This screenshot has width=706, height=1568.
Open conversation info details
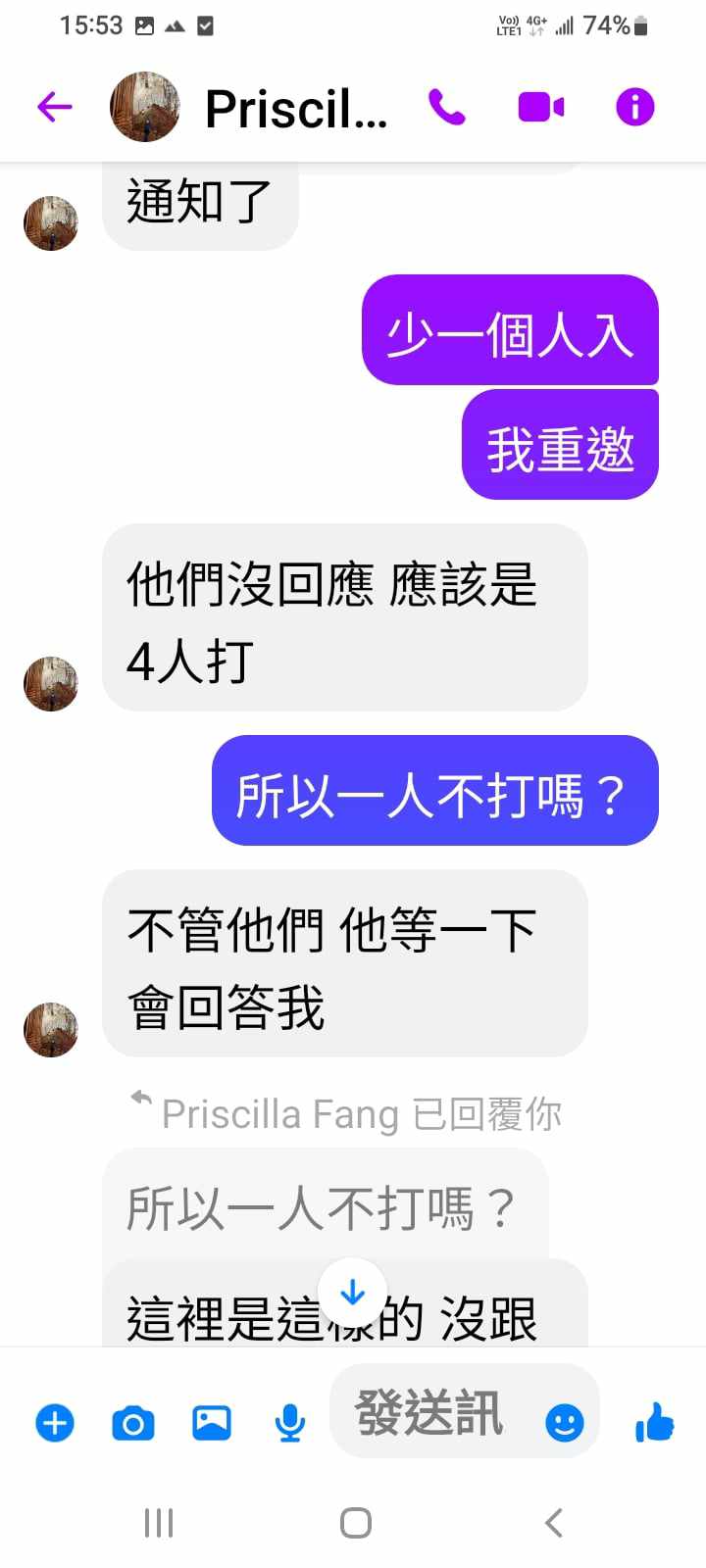pyautogui.click(x=634, y=107)
